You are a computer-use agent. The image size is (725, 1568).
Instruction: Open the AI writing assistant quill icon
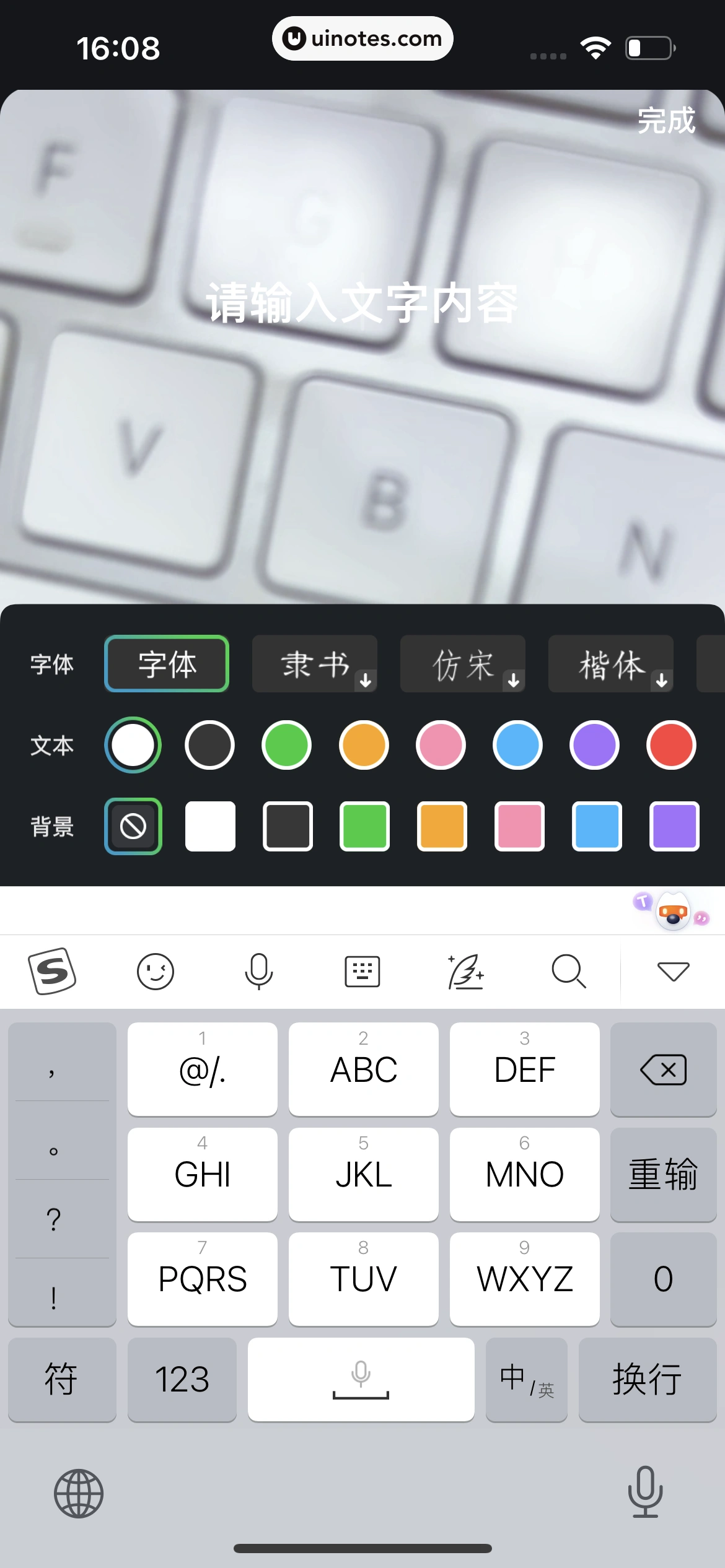pos(465,971)
